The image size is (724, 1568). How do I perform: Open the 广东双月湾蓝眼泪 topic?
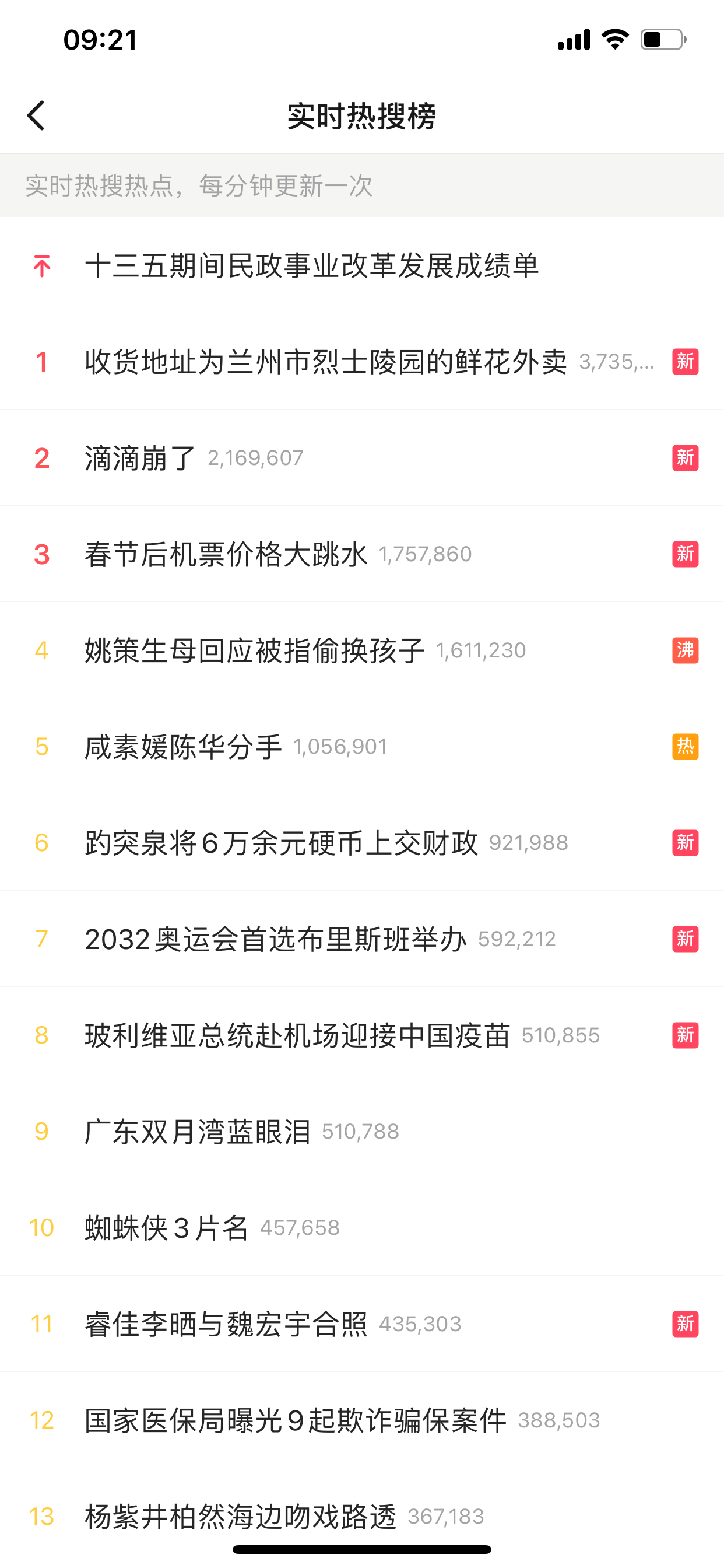tap(362, 1131)
